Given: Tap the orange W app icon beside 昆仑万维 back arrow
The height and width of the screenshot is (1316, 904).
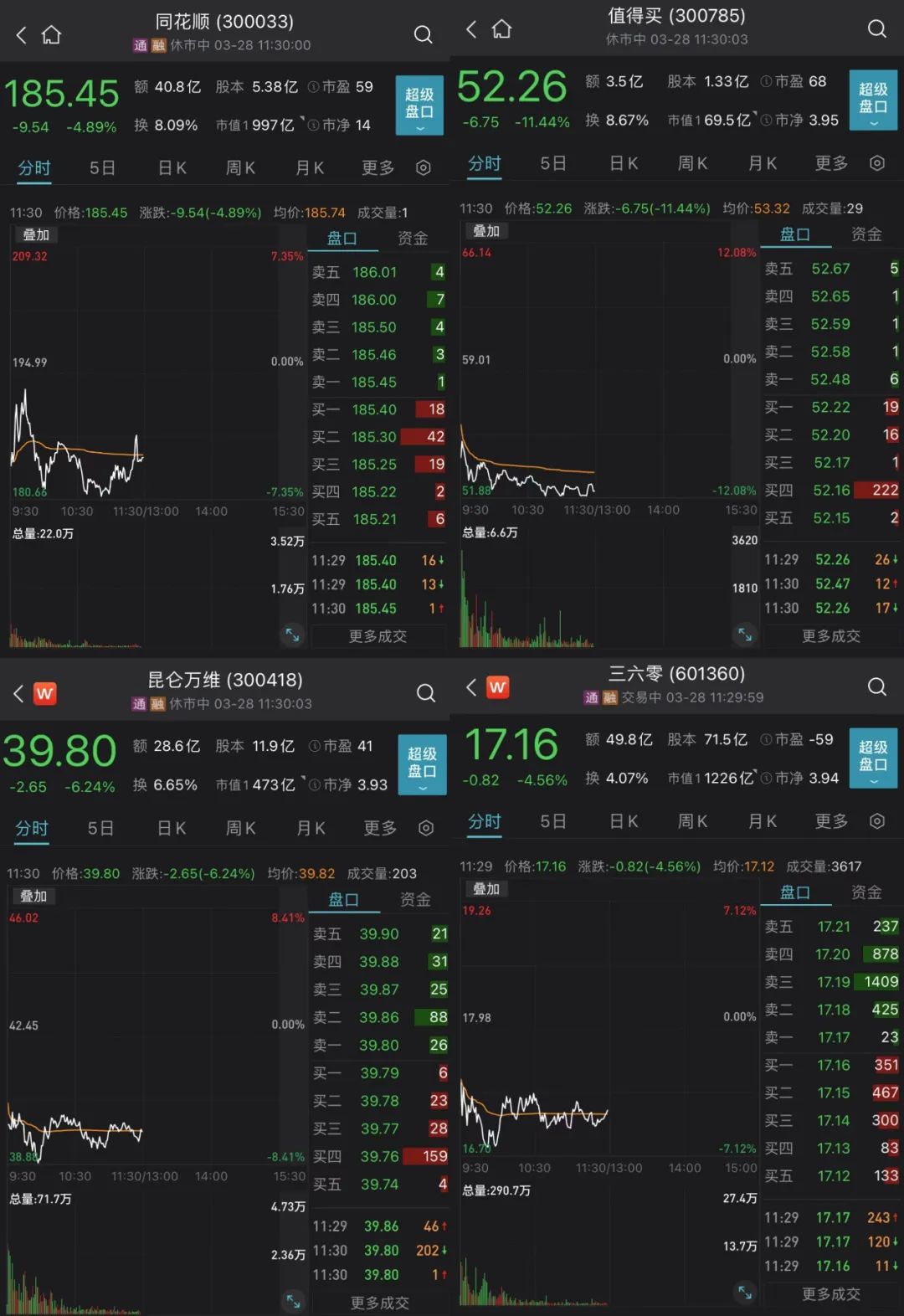Looking at the screenshot, I should (x=45, y=692).
